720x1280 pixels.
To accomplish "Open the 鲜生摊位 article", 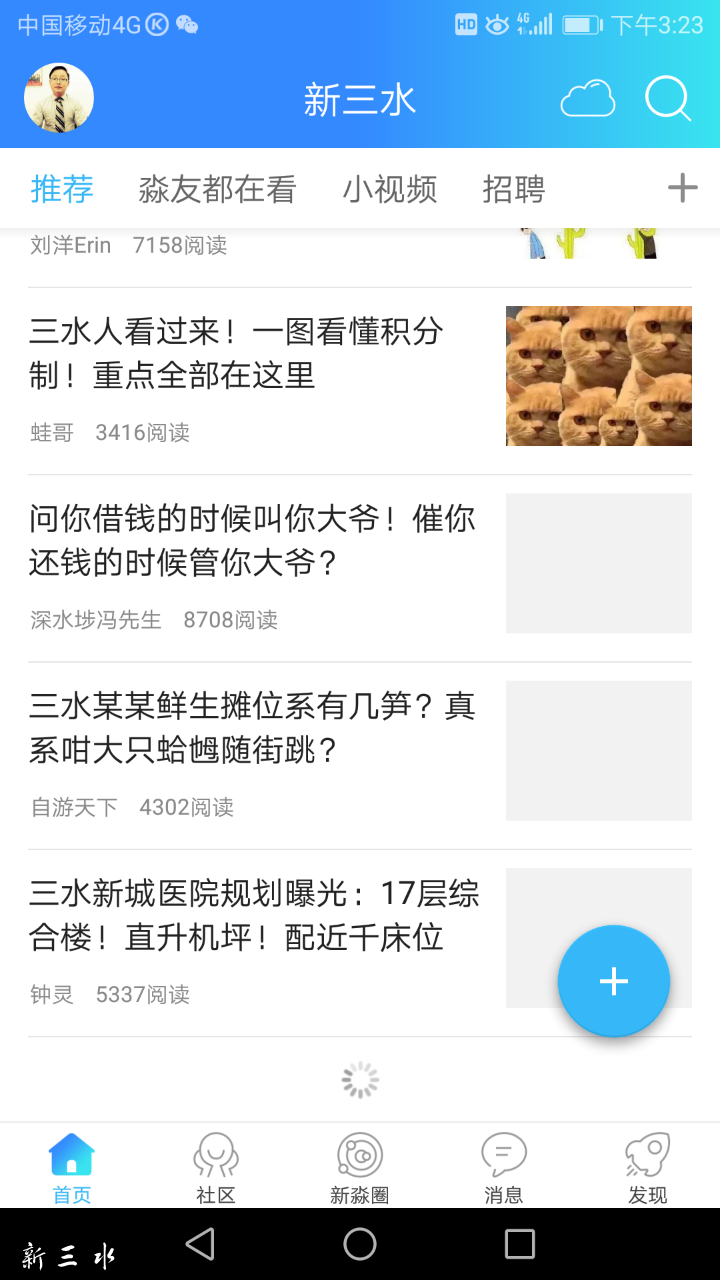I will click(252, 728).
